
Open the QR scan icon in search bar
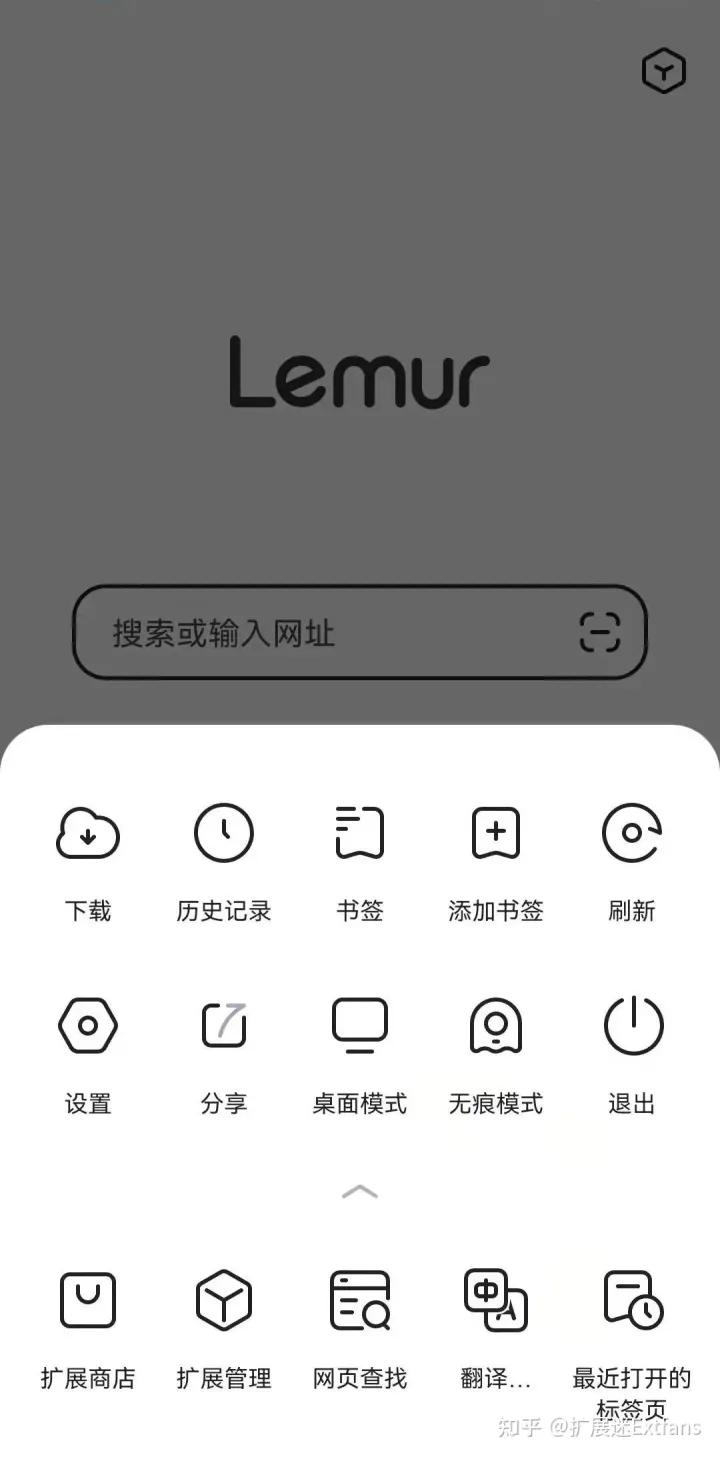click(x=600, y=632)
